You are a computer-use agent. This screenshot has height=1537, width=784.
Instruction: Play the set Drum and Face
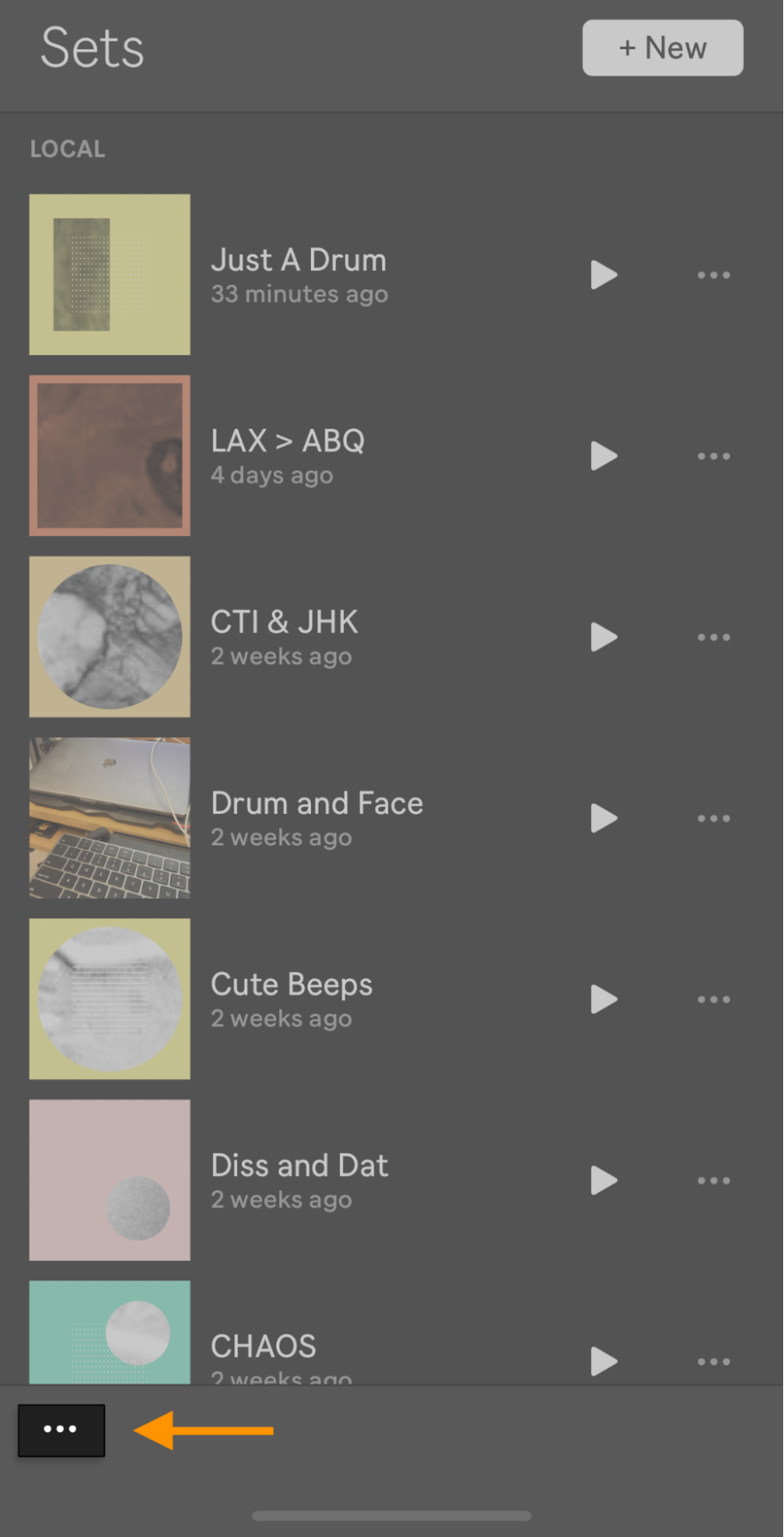coord(602,818)
